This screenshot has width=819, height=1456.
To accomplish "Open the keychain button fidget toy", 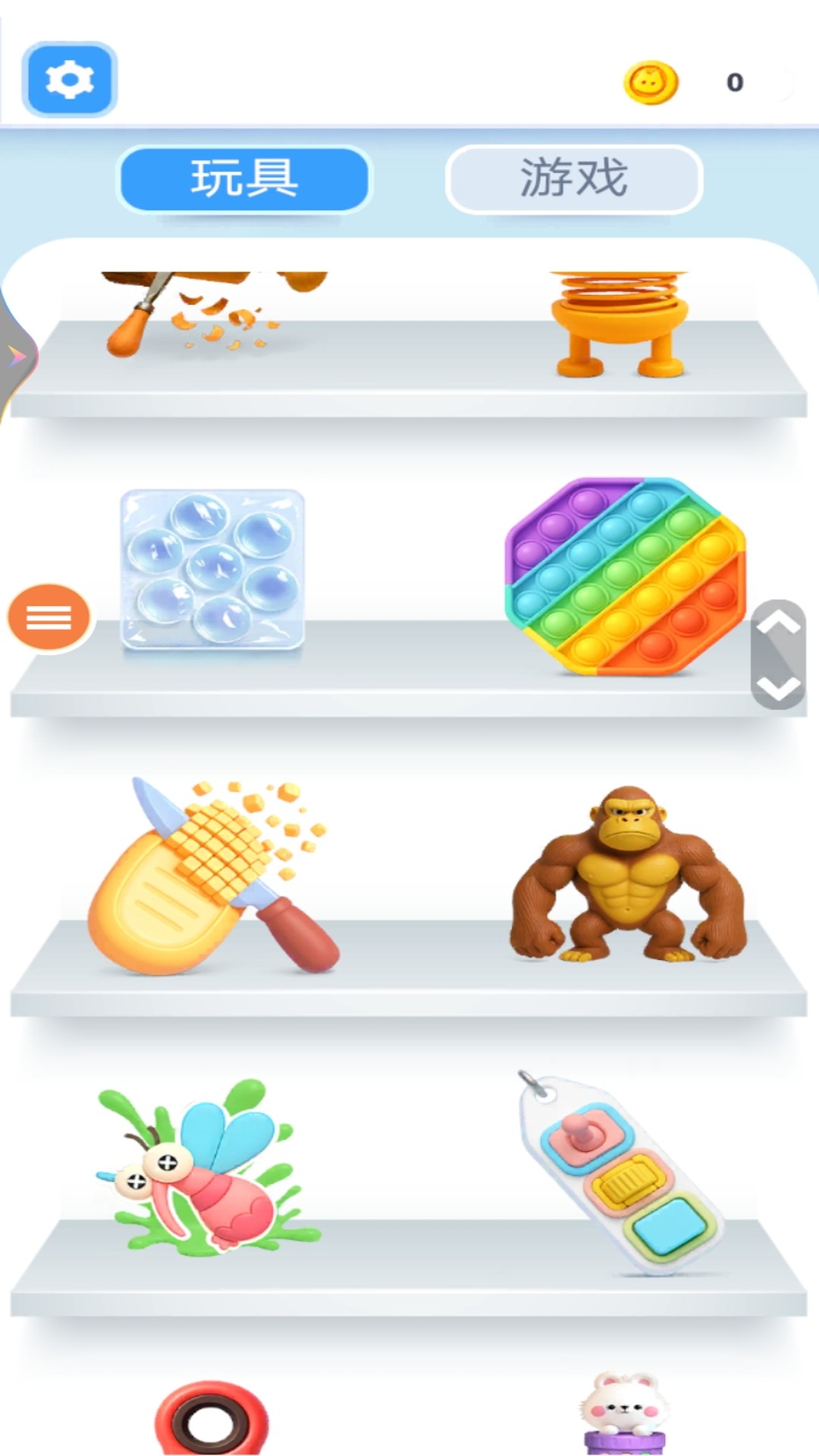I will (618, 1173).
